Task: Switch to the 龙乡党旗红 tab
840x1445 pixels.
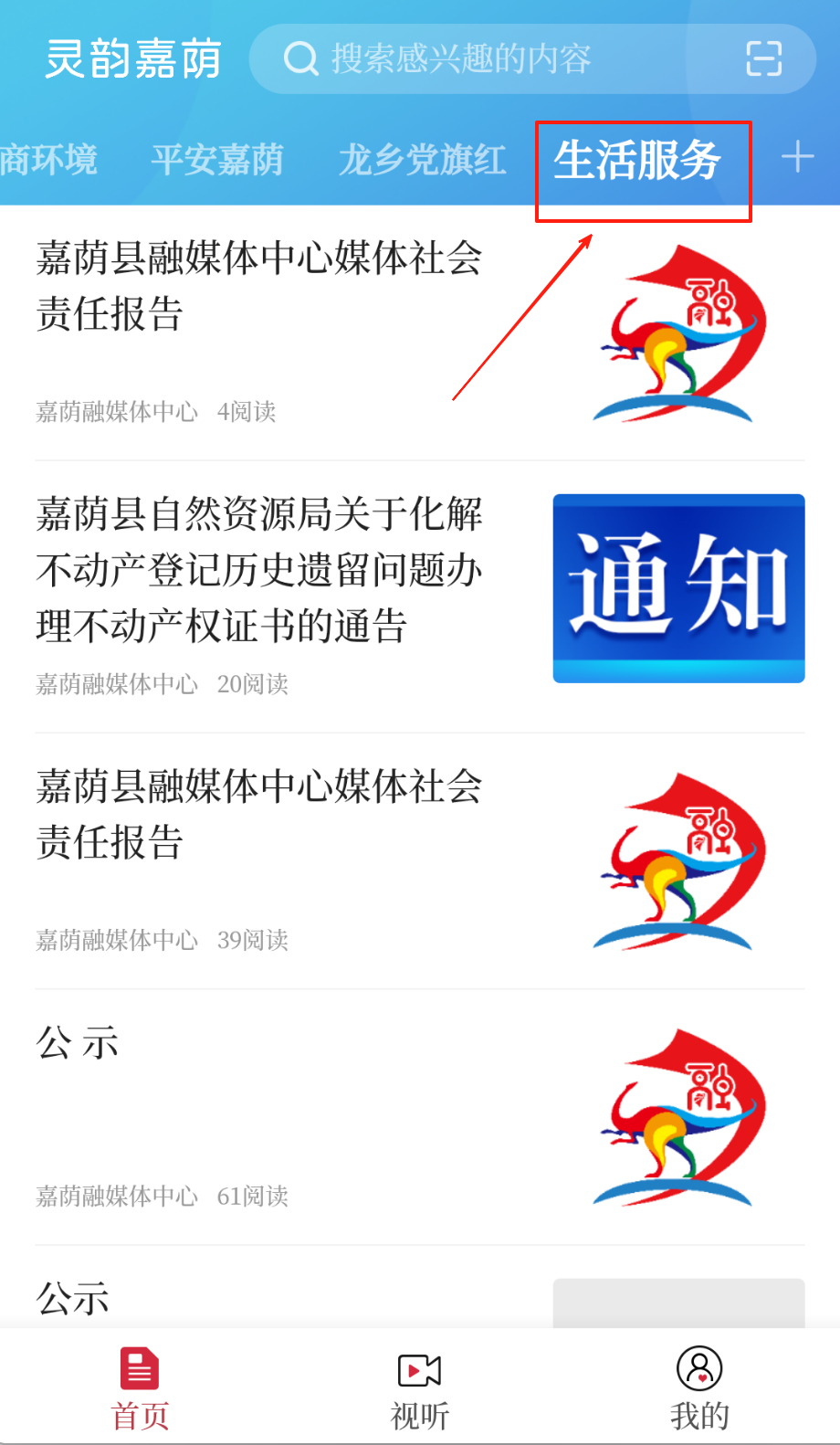Action: point(422,160)
